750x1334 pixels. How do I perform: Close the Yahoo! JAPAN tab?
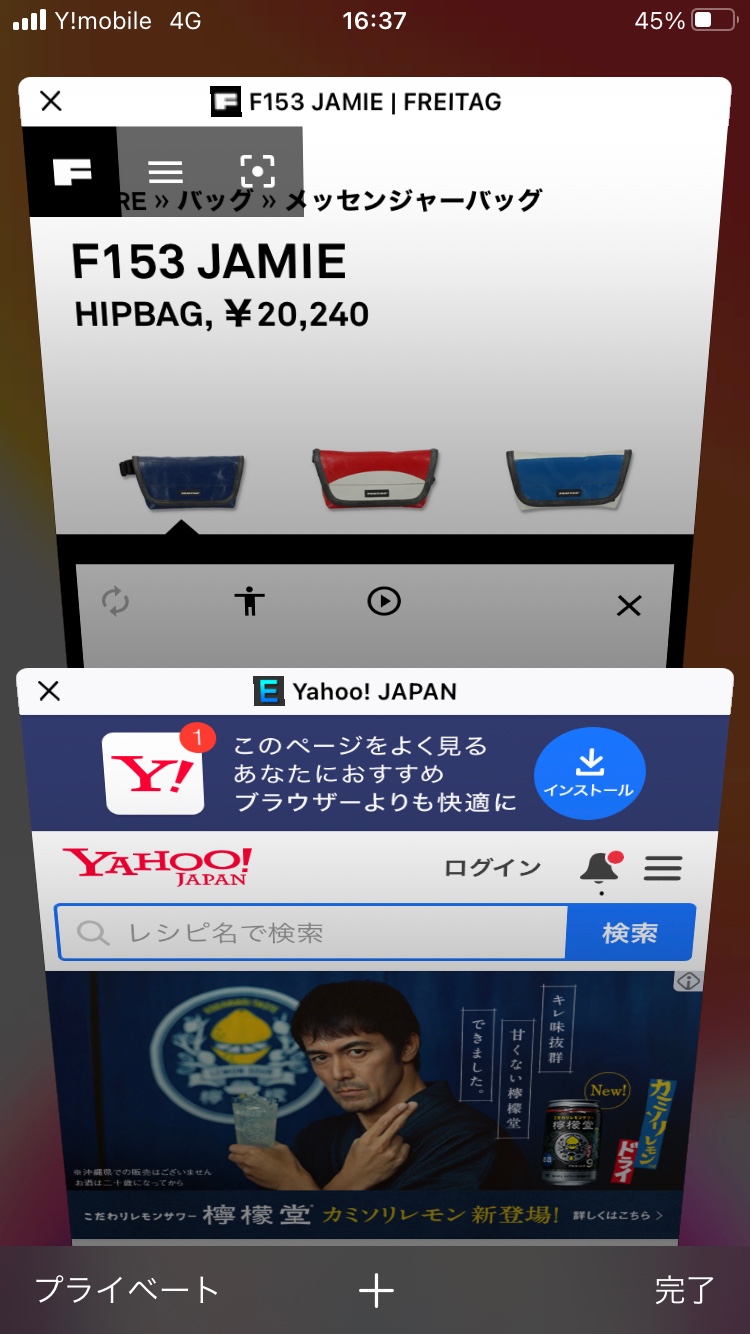pos(49,691)
